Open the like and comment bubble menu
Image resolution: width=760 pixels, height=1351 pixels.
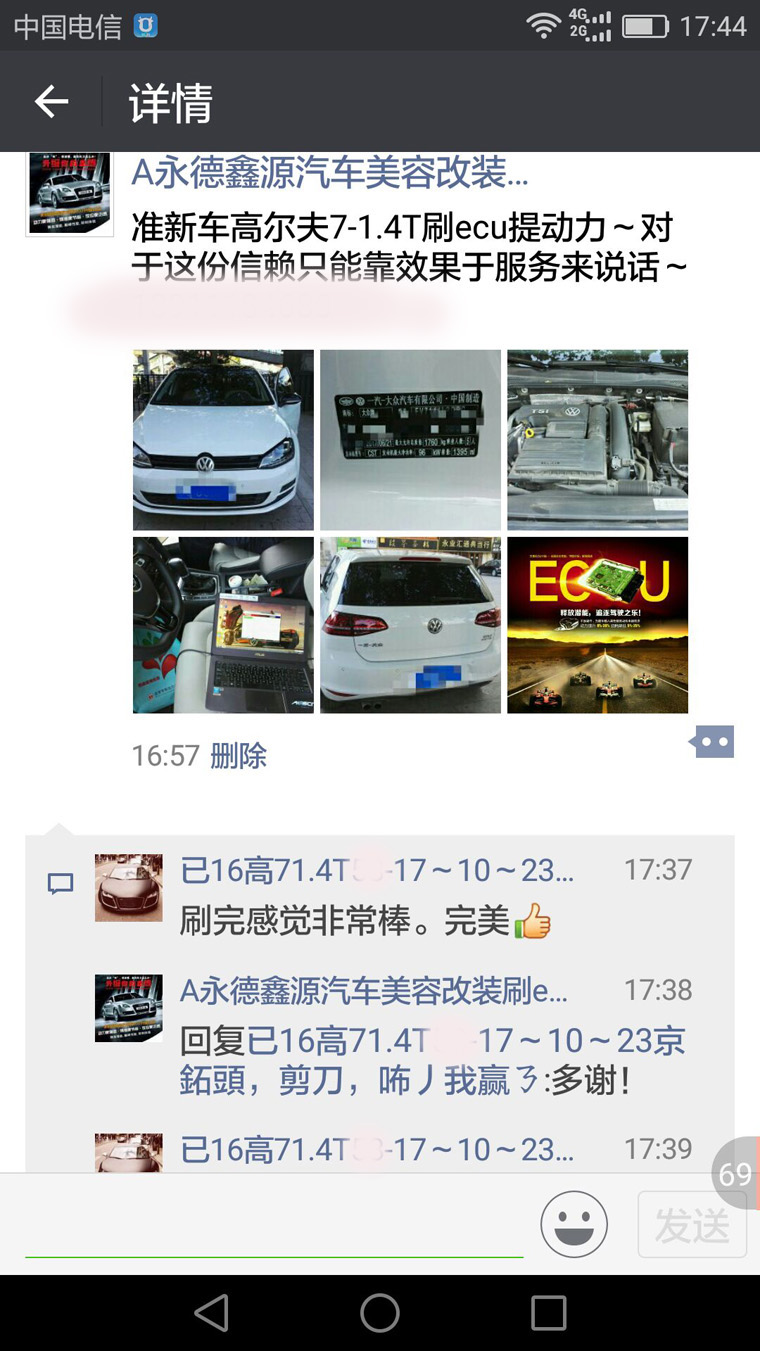(x=712, y=742)
